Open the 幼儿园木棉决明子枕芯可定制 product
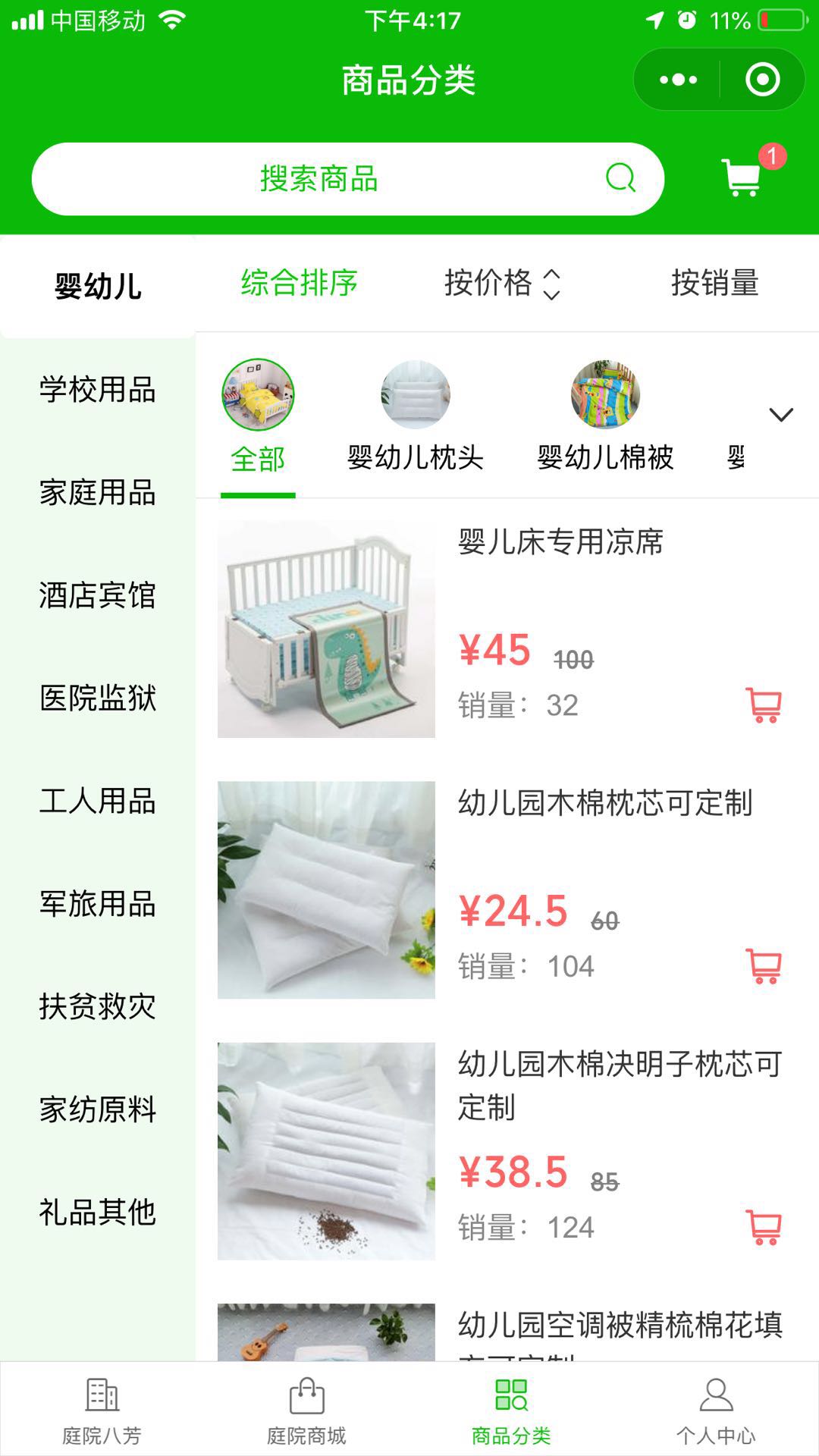The width and height of the screenshot is (819, 1456). pos(620,1084)
